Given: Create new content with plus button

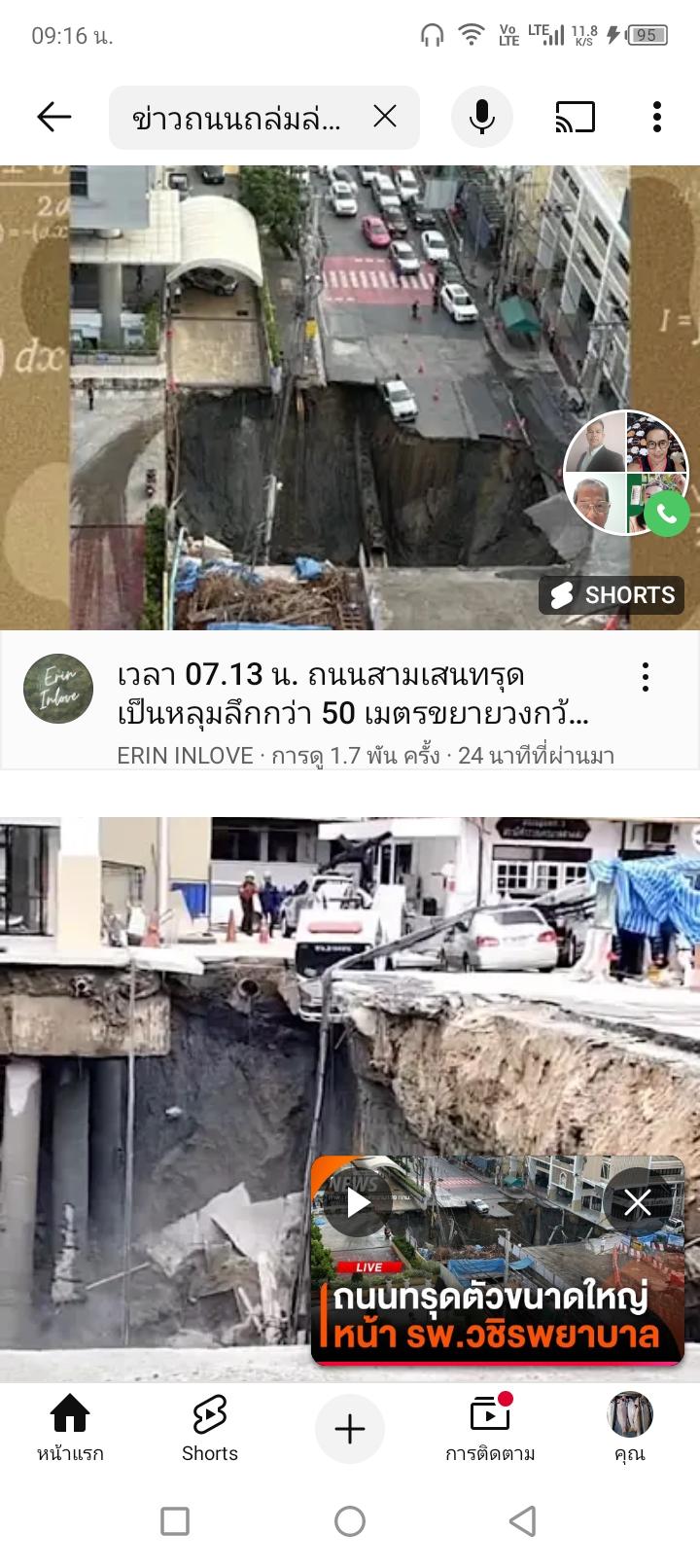Looking at the screenshot, I should (350, 1428).
